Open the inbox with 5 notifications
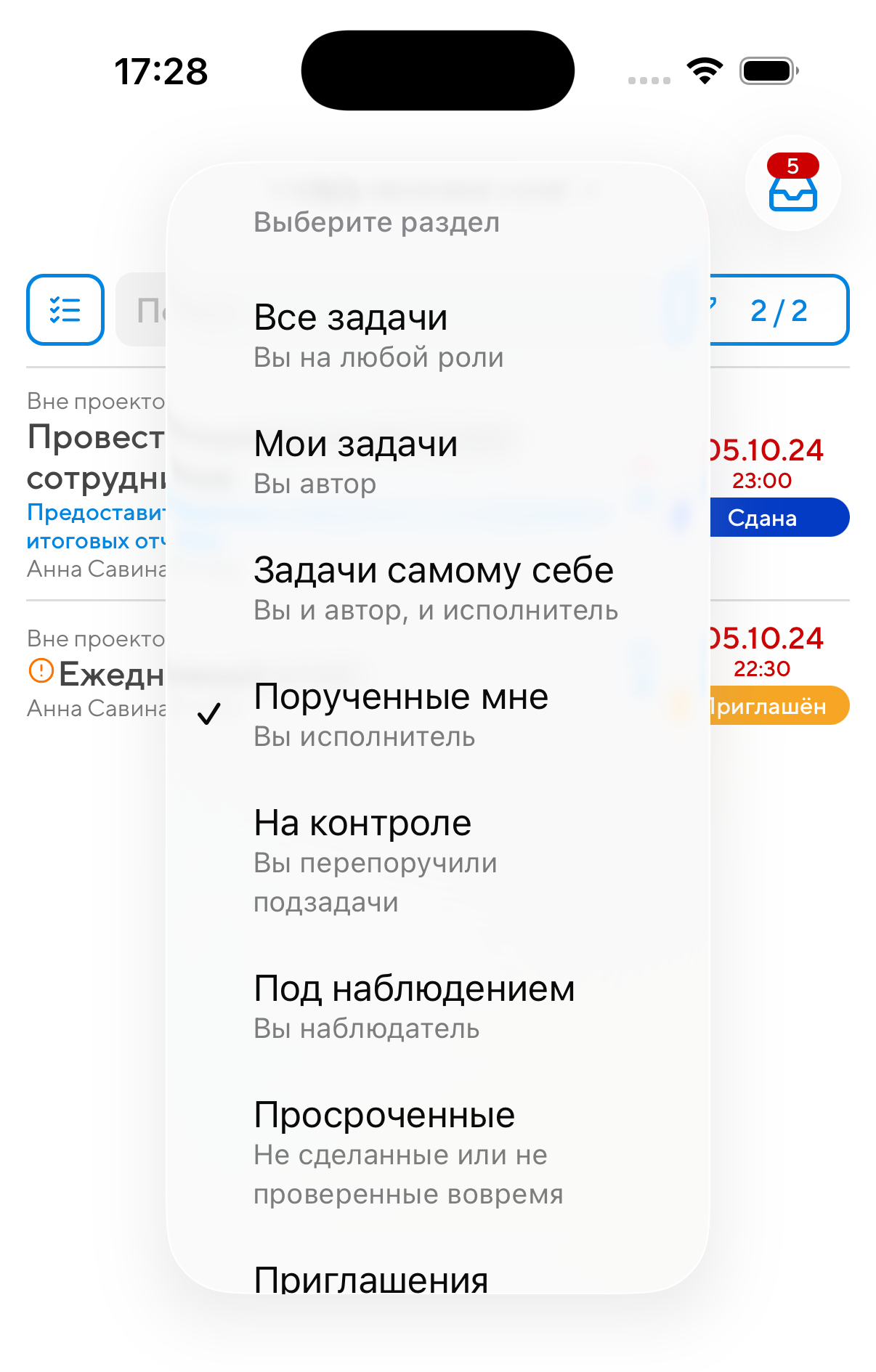 tap(792, 184)
